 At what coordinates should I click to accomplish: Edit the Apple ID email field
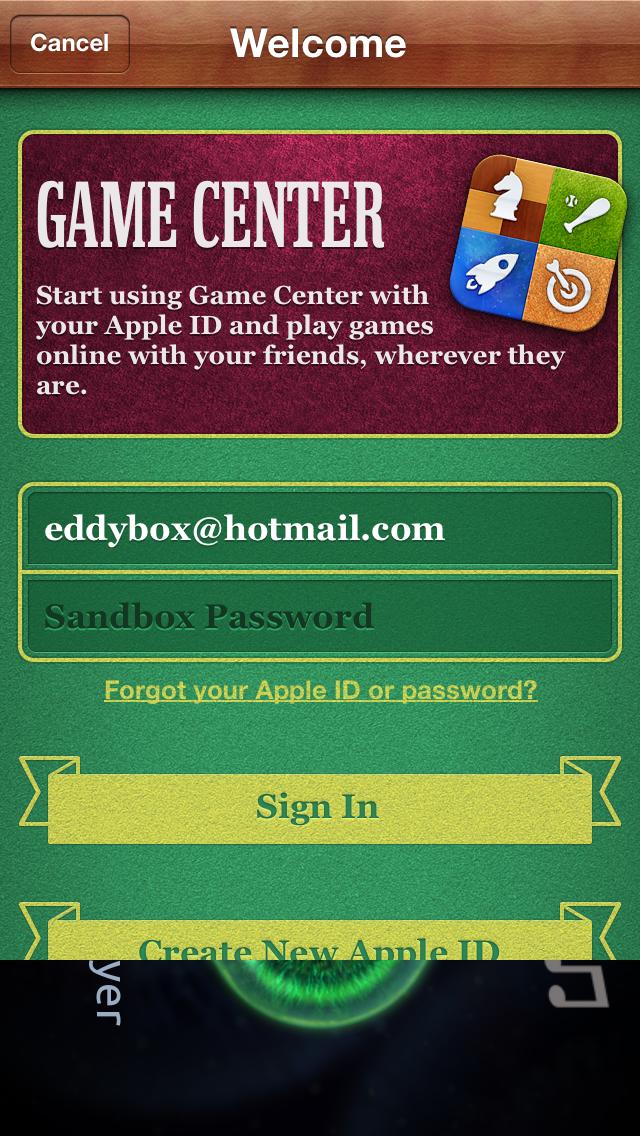[x=318, y=528]
